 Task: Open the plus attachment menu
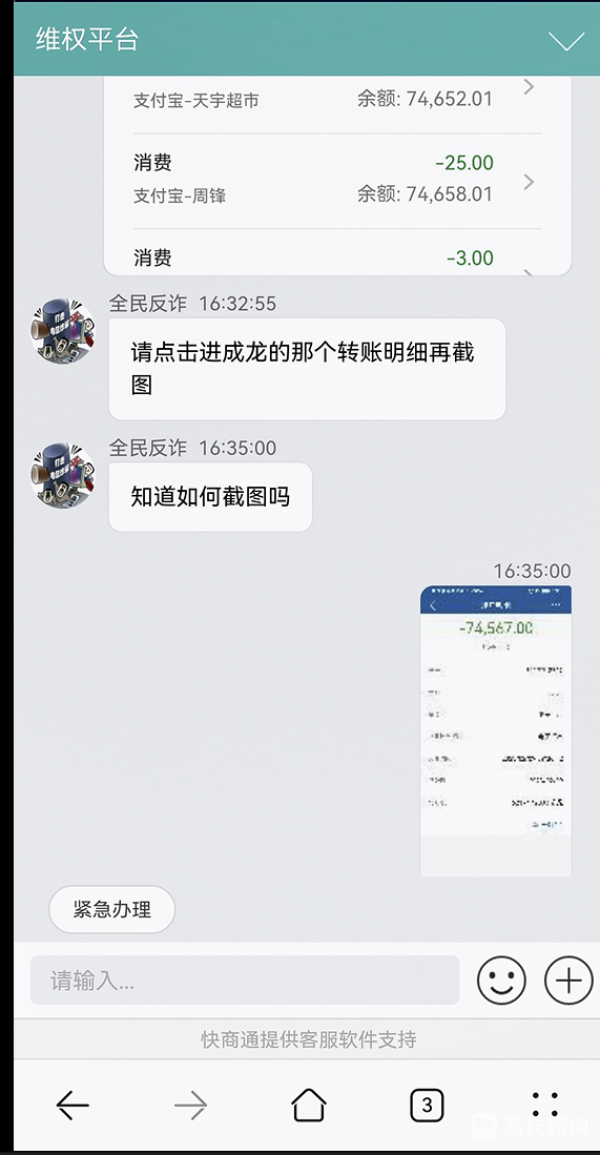pos(568,980)
